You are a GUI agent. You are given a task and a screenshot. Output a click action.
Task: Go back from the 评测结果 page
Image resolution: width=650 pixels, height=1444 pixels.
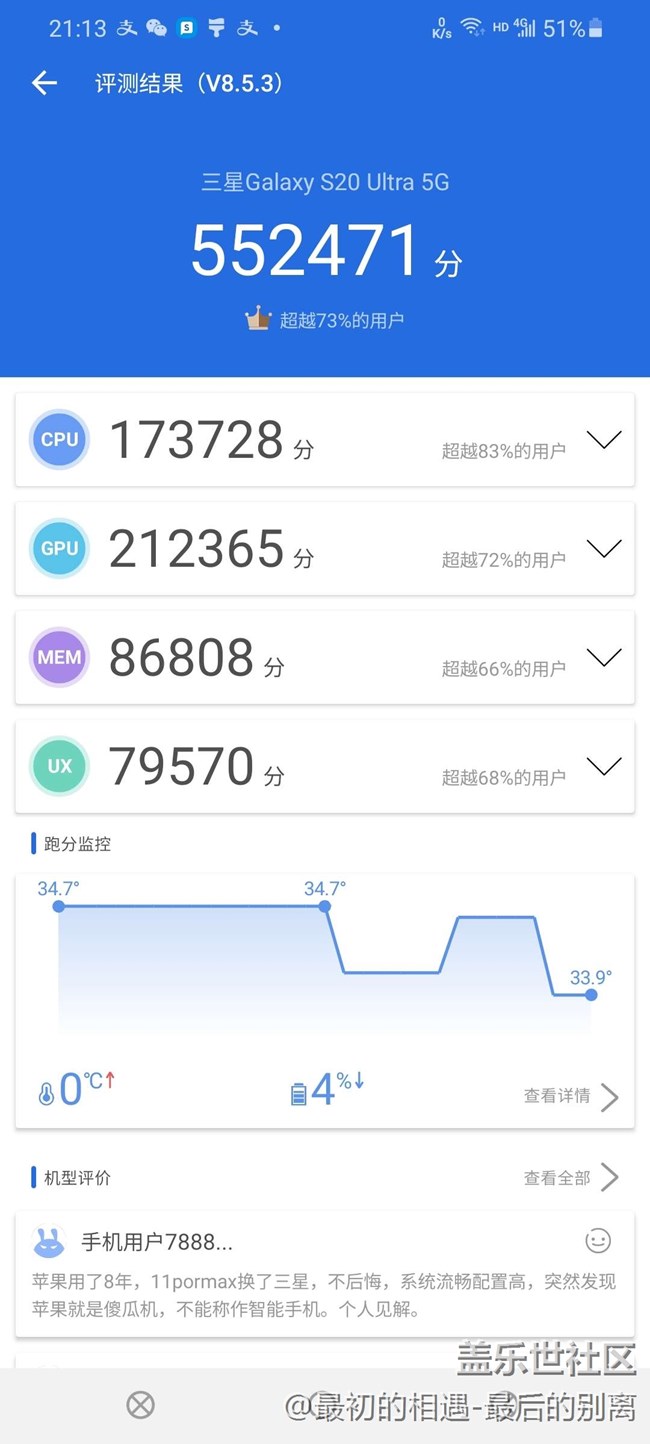point(44,83)
